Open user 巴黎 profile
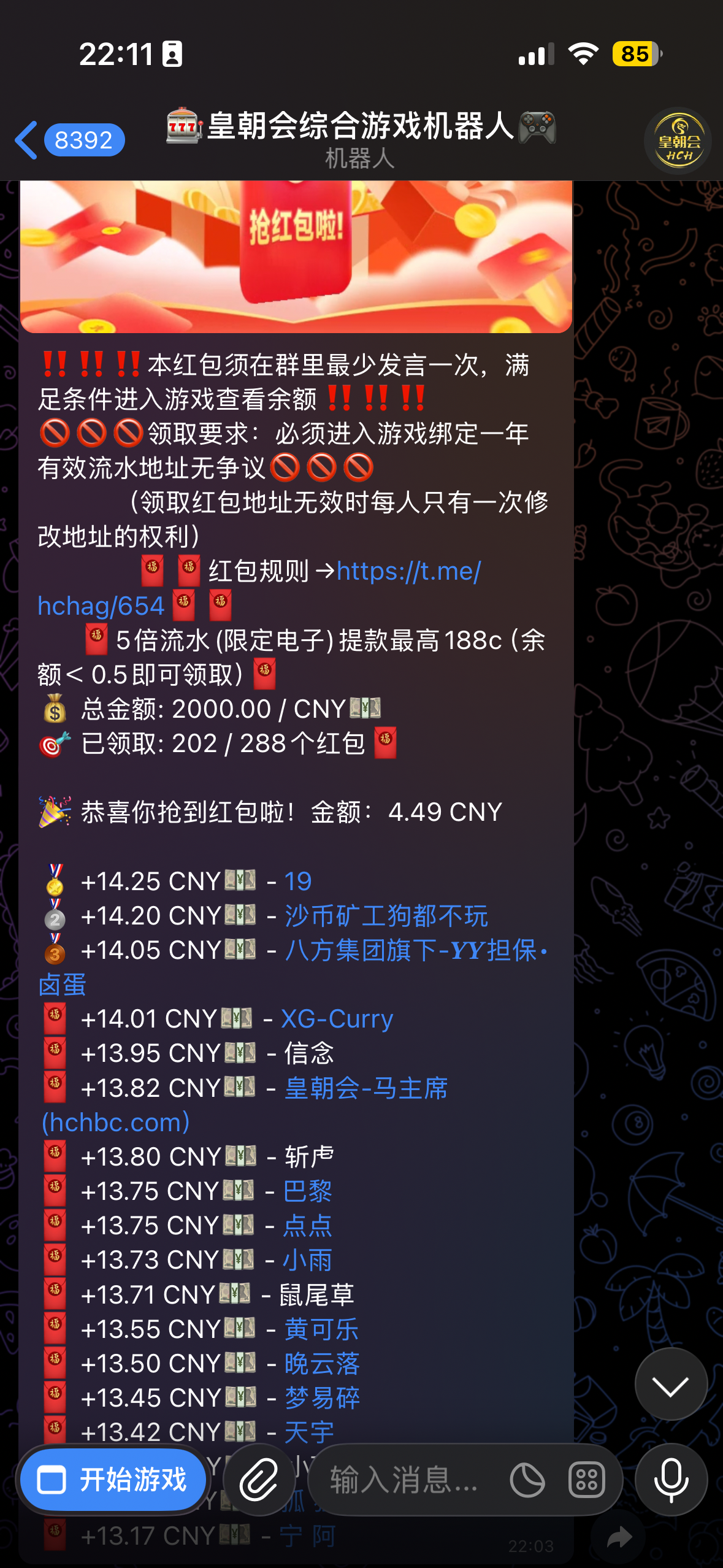 307,1191
